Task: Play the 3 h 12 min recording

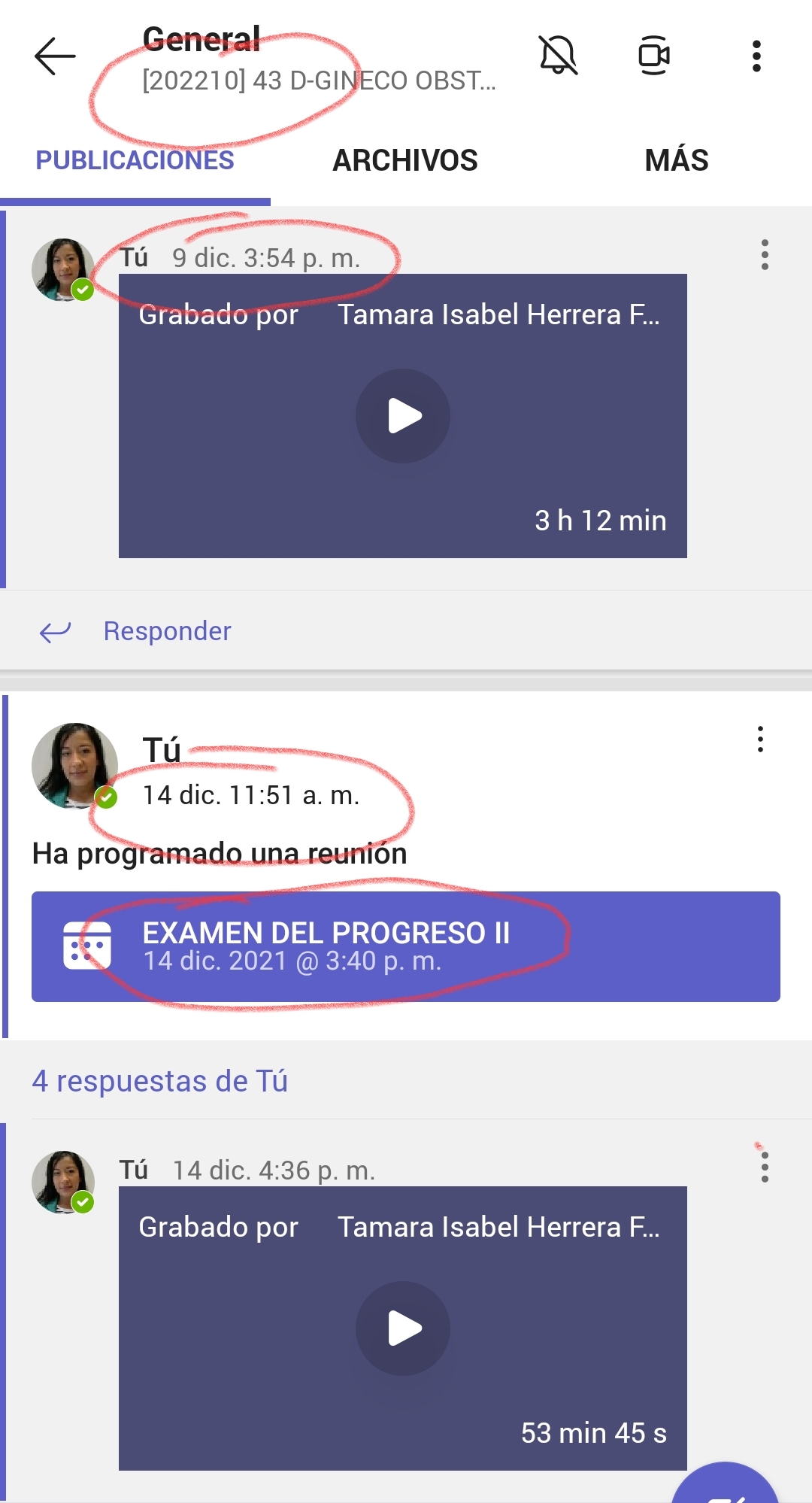Action: pyautogui.click(x=403, y=416)
